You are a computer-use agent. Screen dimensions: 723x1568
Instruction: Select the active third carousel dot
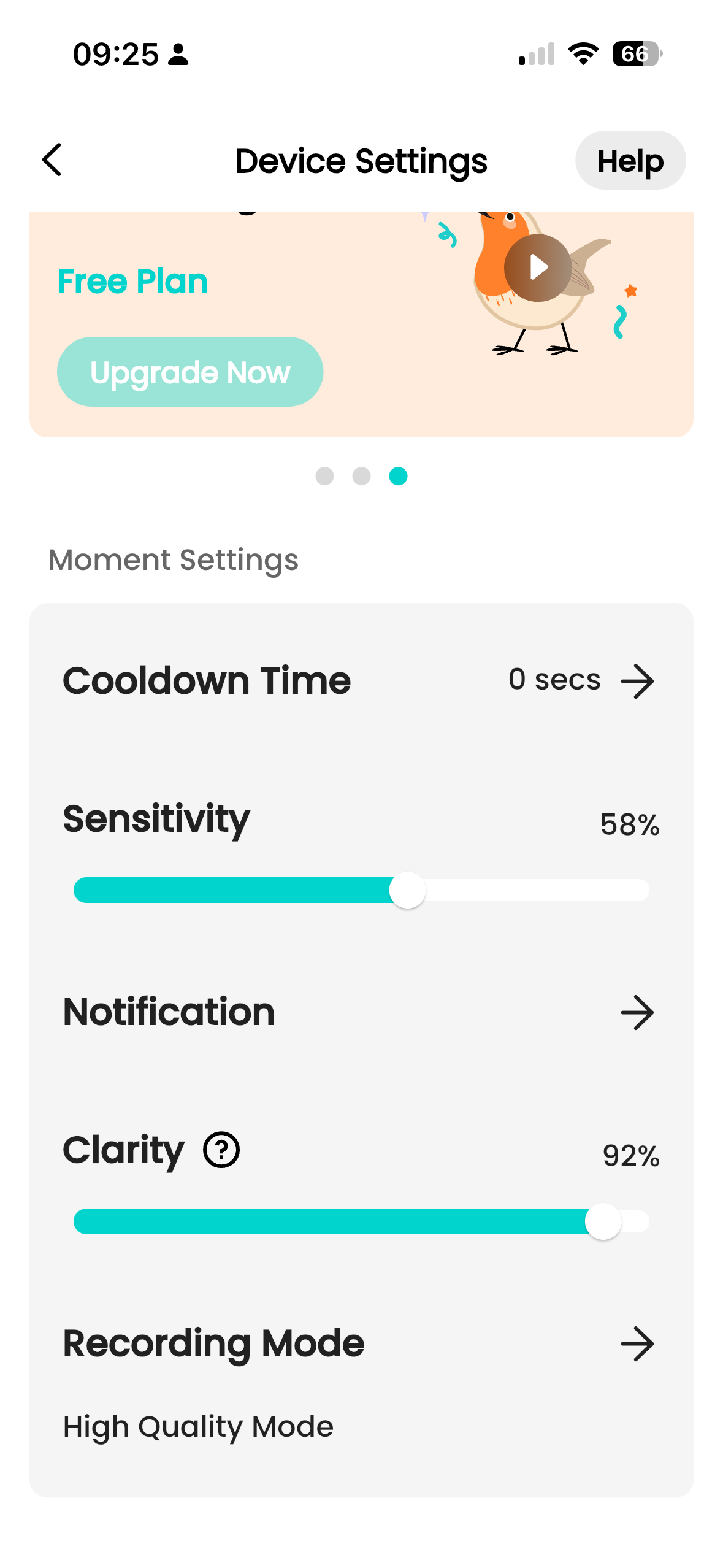399,476
